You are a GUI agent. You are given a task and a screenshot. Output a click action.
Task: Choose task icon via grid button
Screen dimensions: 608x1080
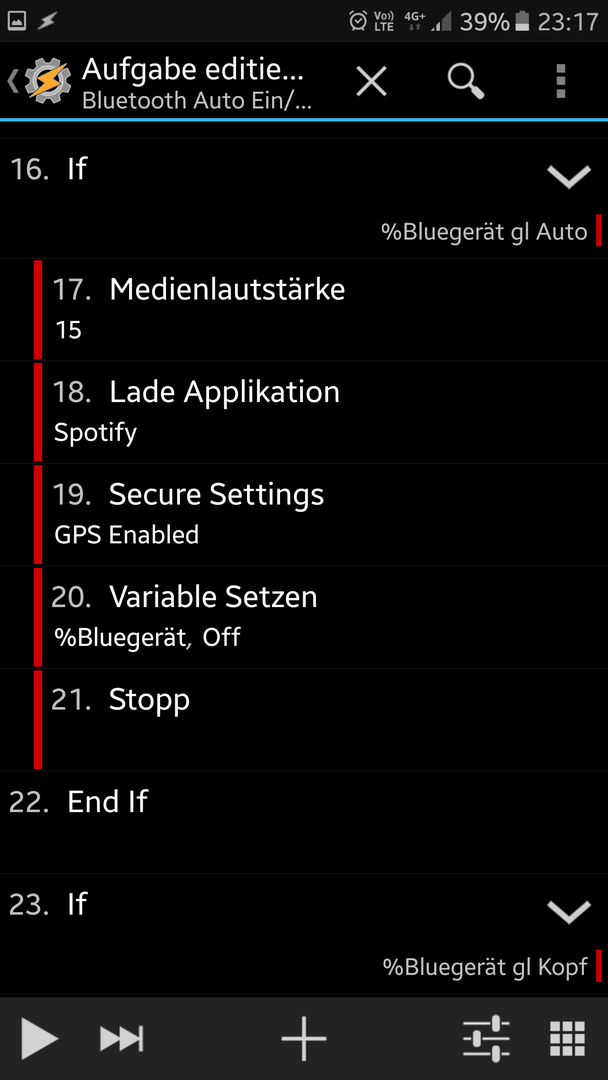567,1039
